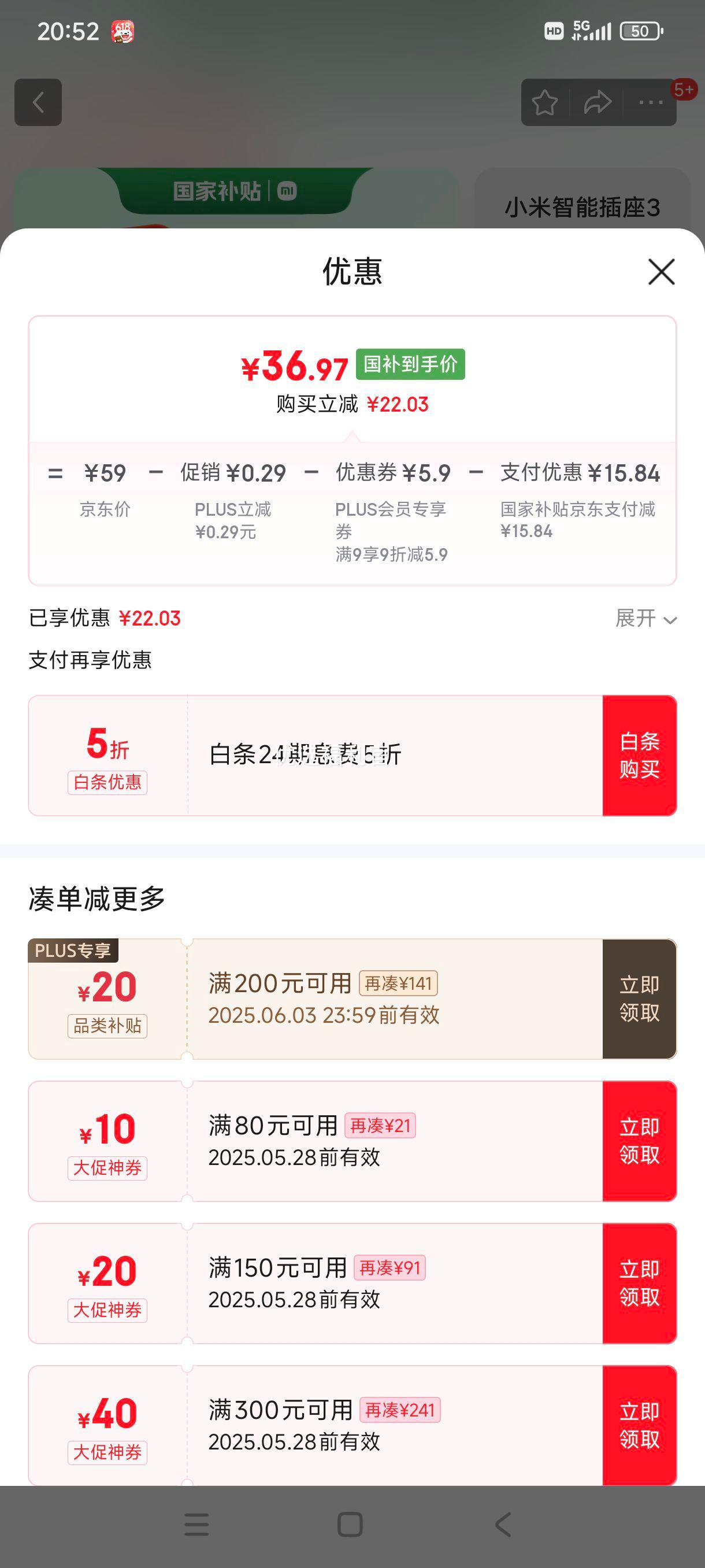
Task: Claim the PLUS专享 ¥20 满200元 coupon
Action: pos(639,999)
